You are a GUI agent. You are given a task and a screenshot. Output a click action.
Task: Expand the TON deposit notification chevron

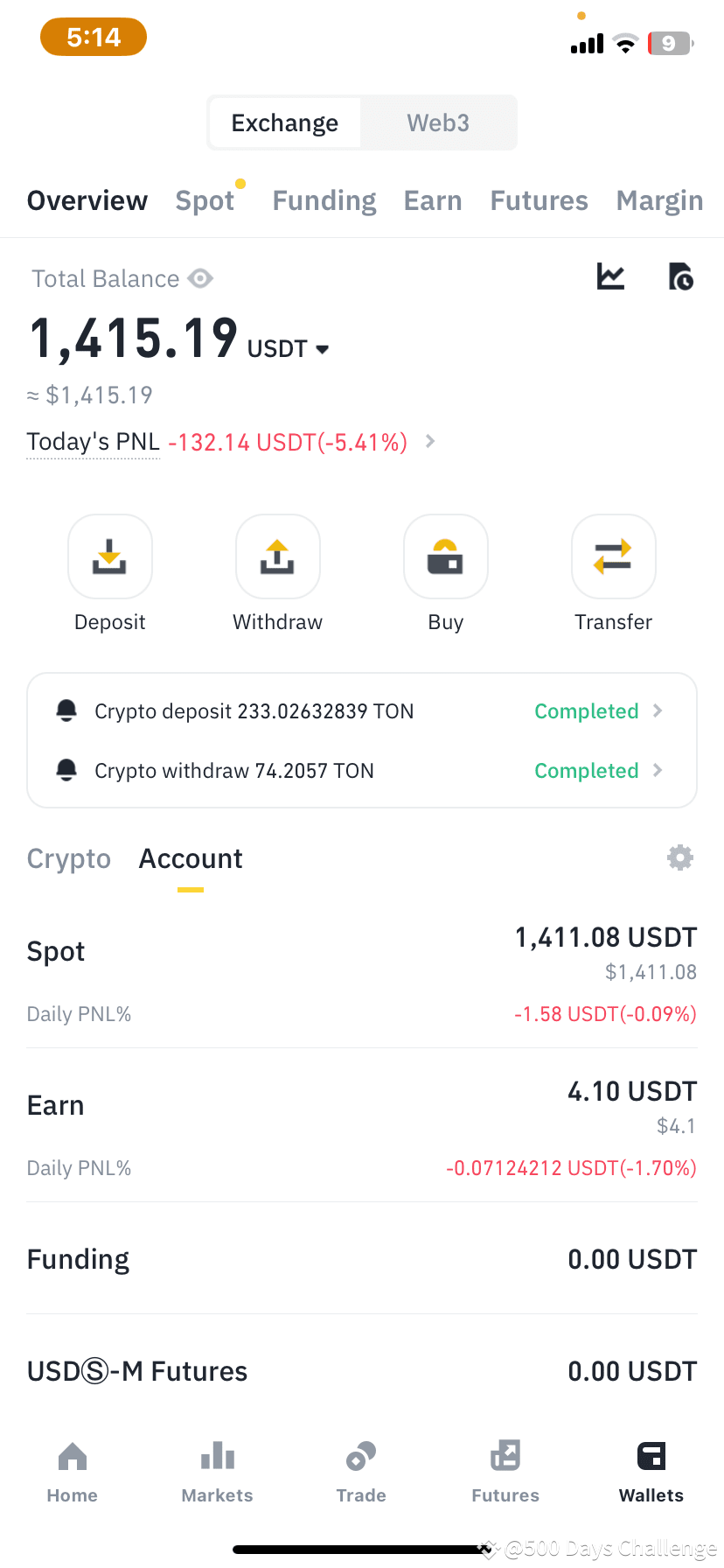point(658,711)
